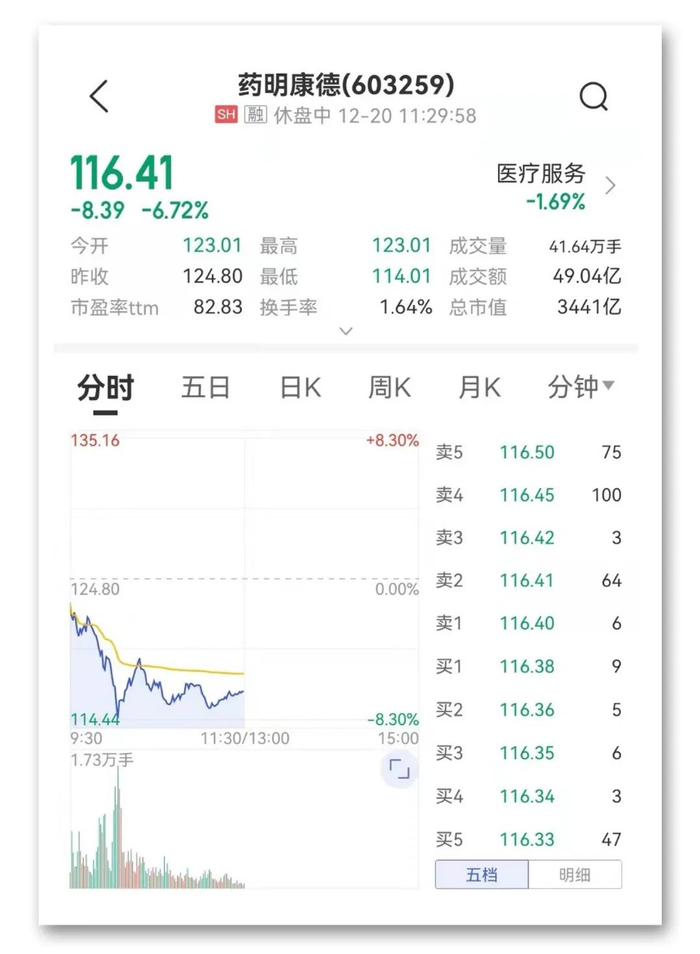Select the 五档 order book view
Screen dimensions: 700x954
(x=481, y=875)
